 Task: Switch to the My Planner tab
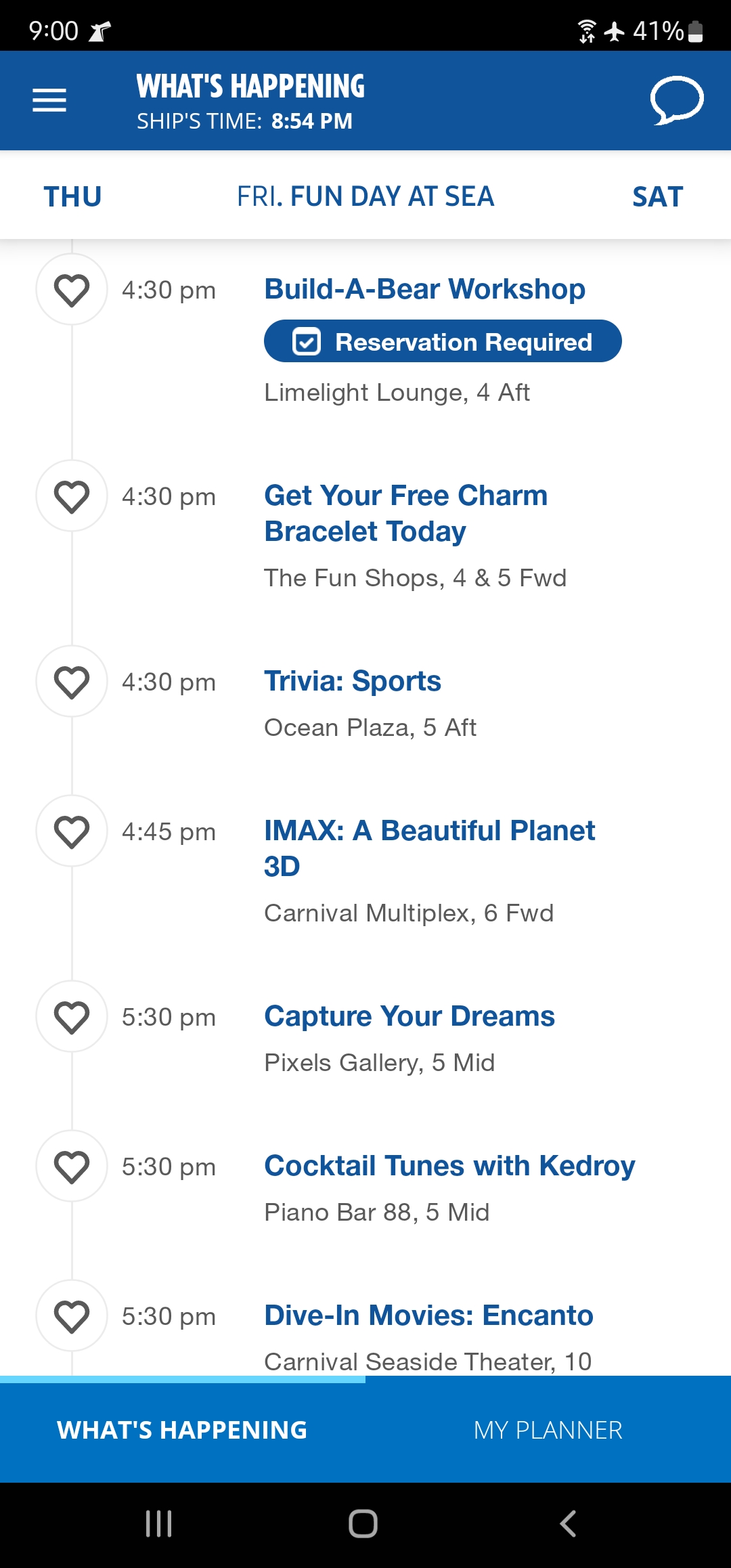pyautogui.click(x=548, y=1430)
